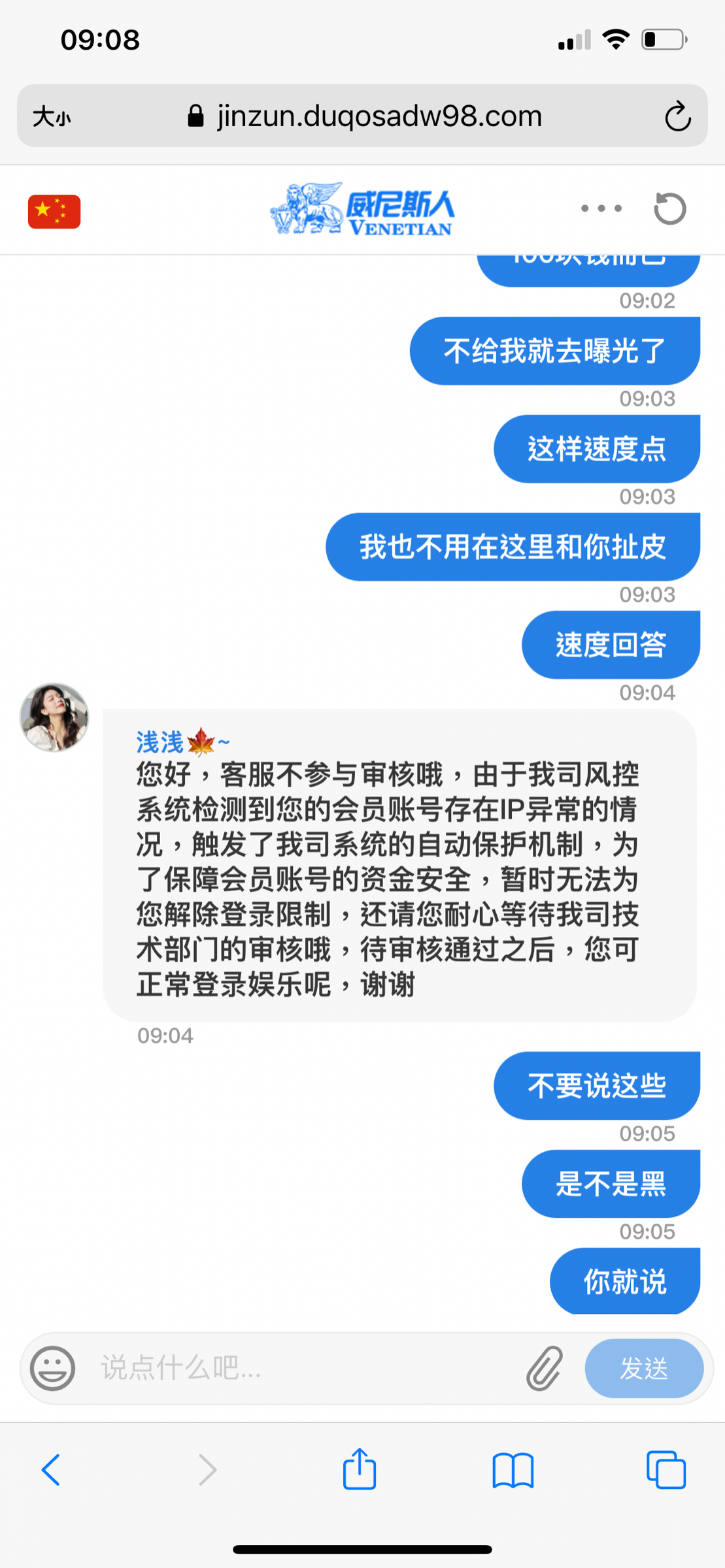Go back in Safari
This screenshot has height=1568, width=725.
click(x=51, y=1470)
